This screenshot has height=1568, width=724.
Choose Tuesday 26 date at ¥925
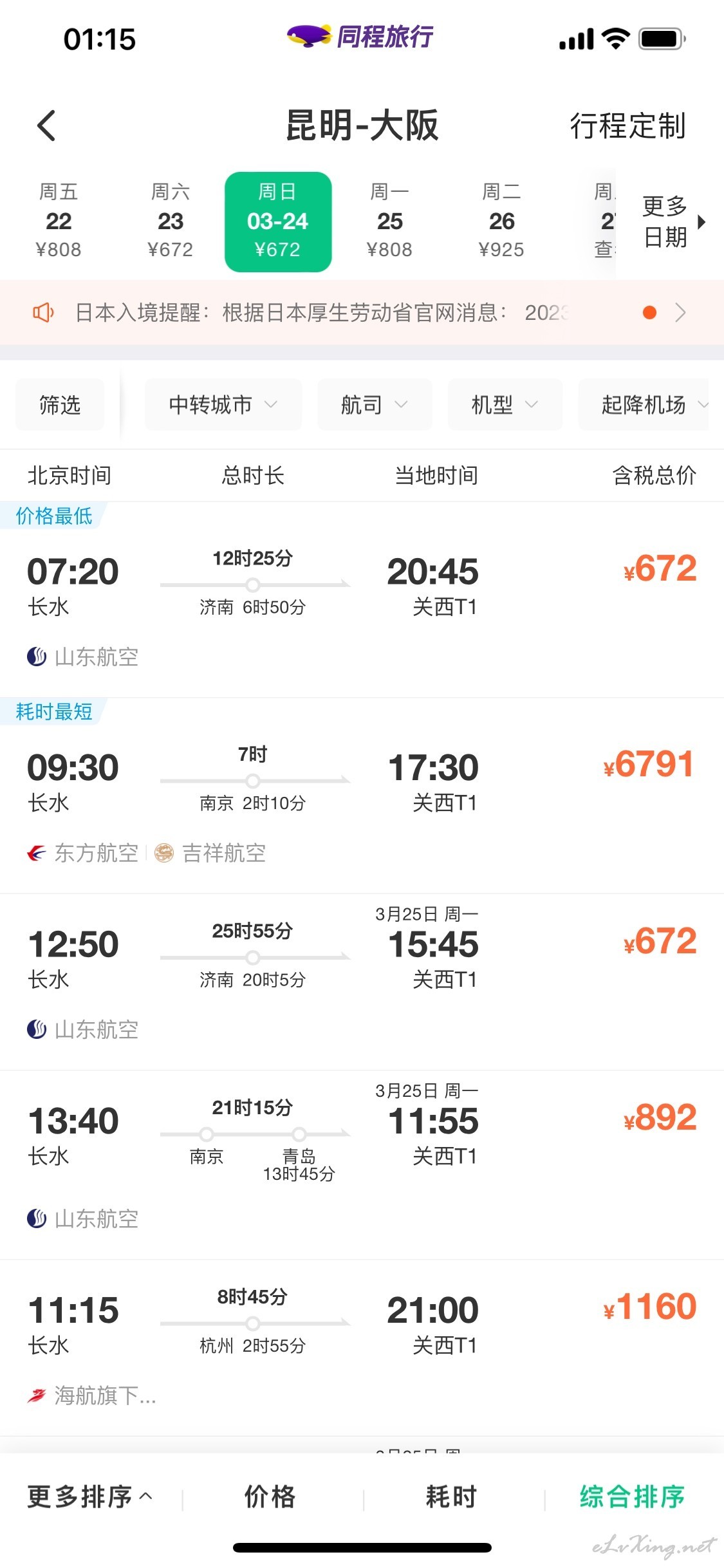coord(501,221)
